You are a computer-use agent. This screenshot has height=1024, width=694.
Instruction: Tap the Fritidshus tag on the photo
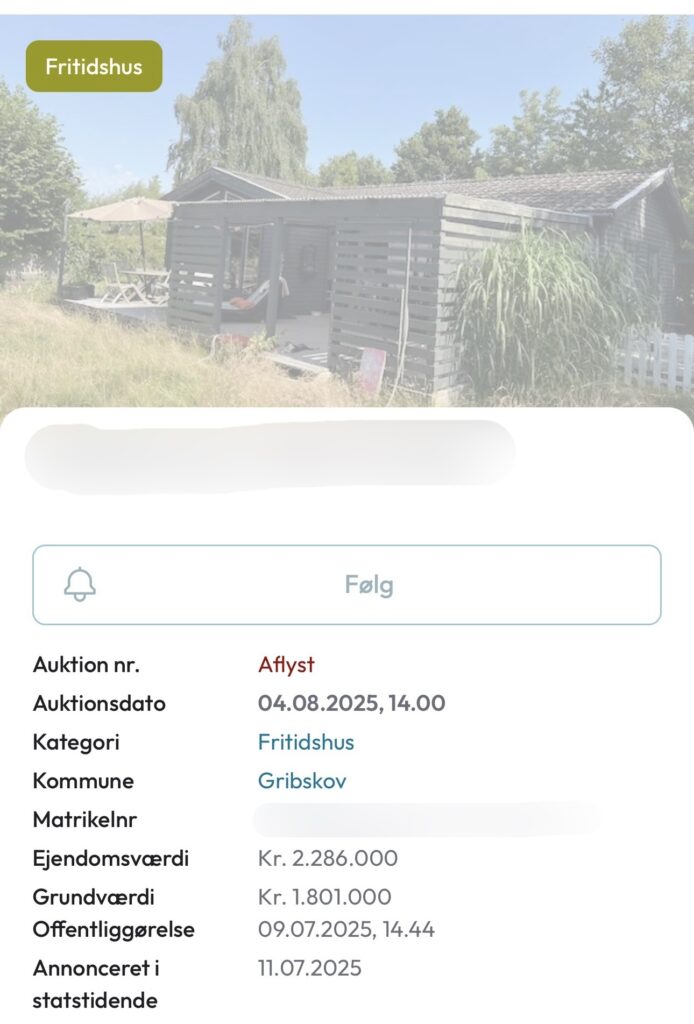click(x=94, y=67)
